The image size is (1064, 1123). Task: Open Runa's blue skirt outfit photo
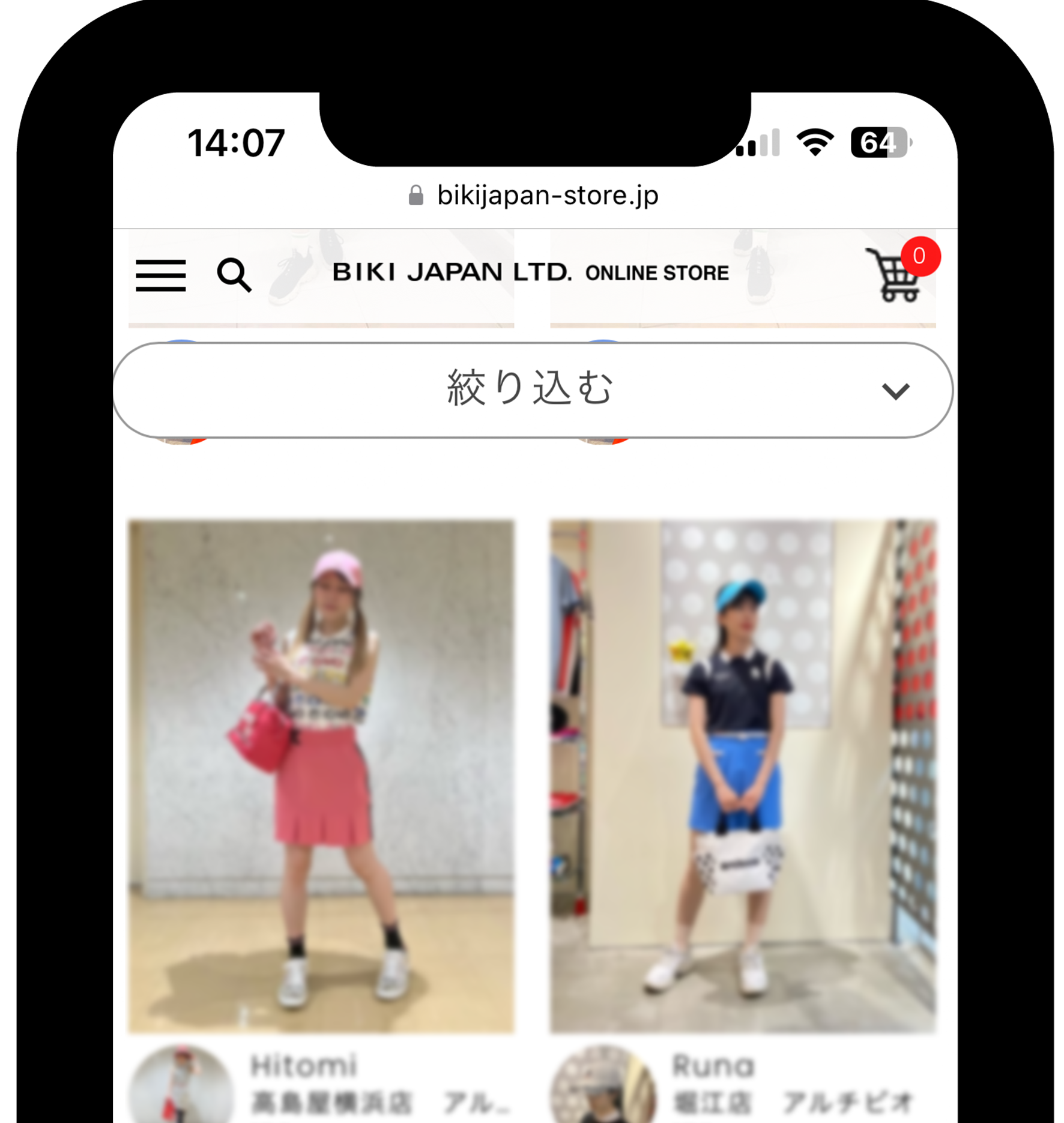pyautogui.click(x=743, y=775)
